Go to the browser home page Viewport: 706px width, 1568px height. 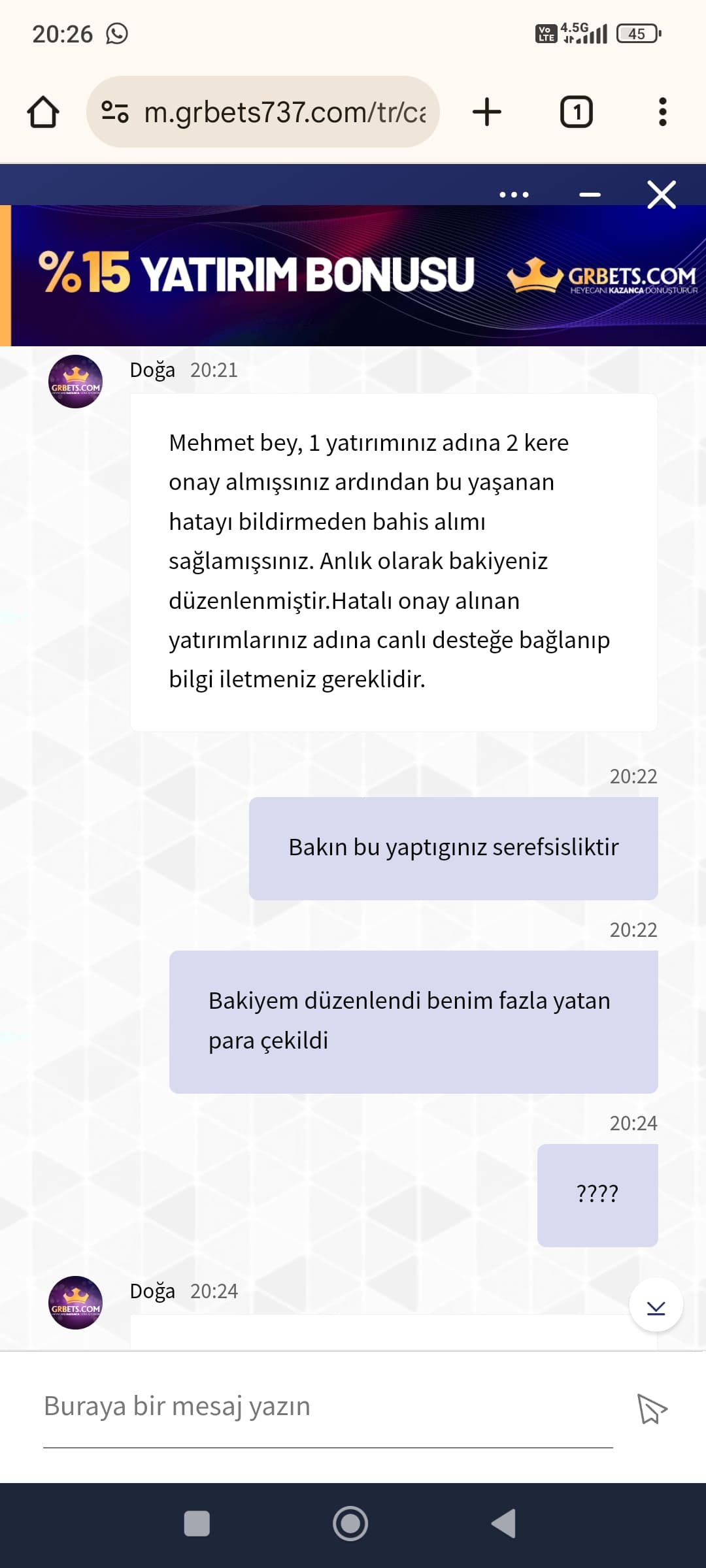(43, 112)
